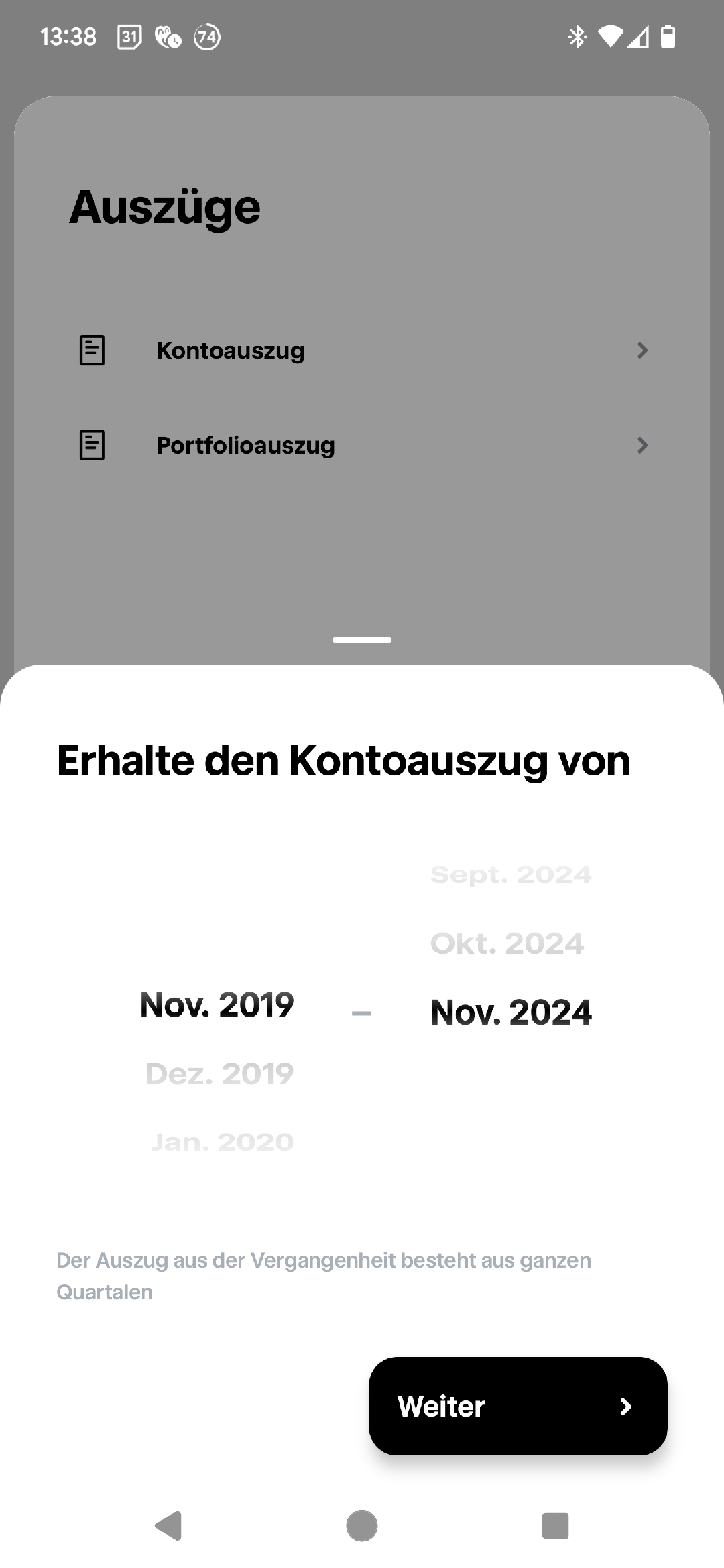This screenshot has height=1568, width=724.
Task: Go to the system home screen
Action: 362,1526
